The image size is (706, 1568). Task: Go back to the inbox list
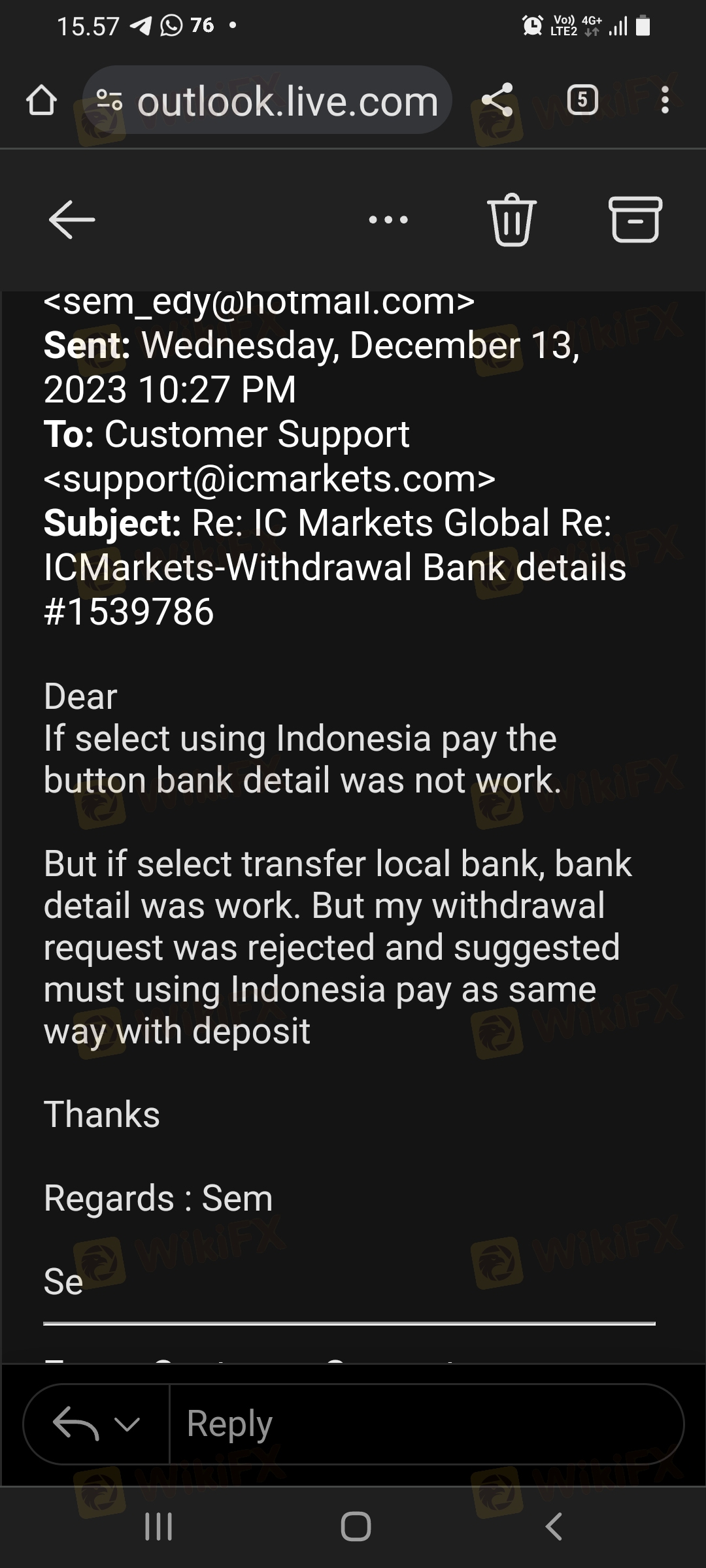tap(72, 220)
